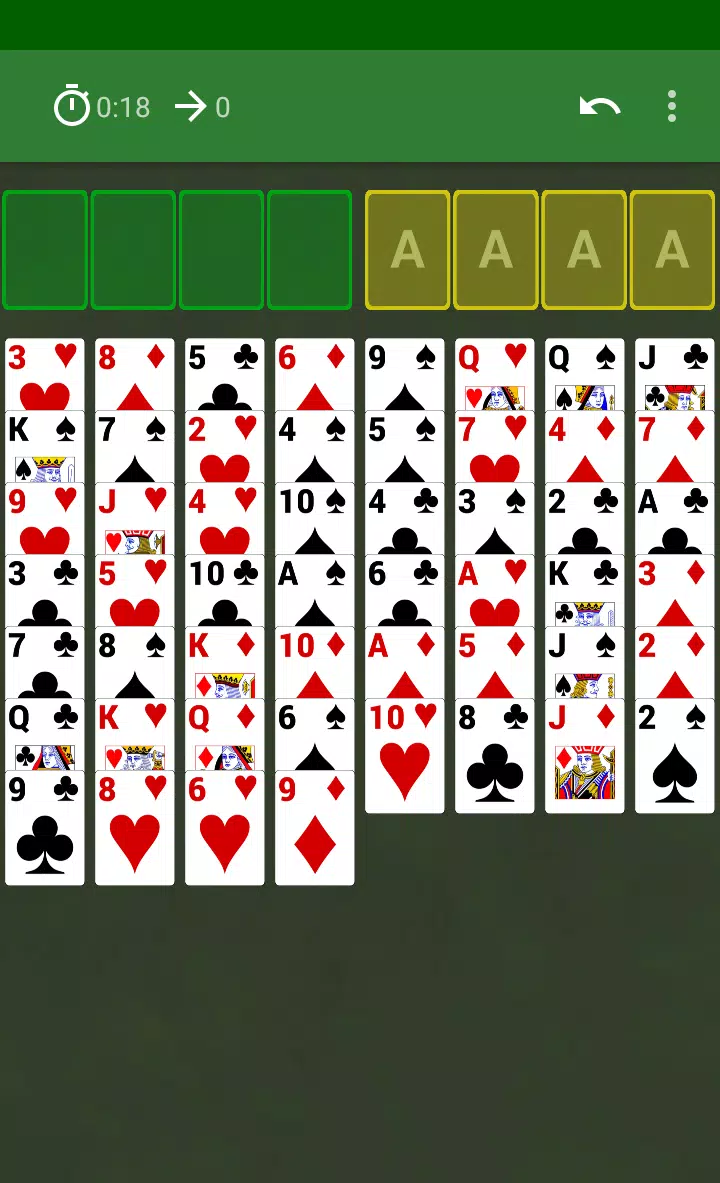Screen dimensions: 720x1183
Task: Tap the 8 of clubs card
Action: pos(495,756)
